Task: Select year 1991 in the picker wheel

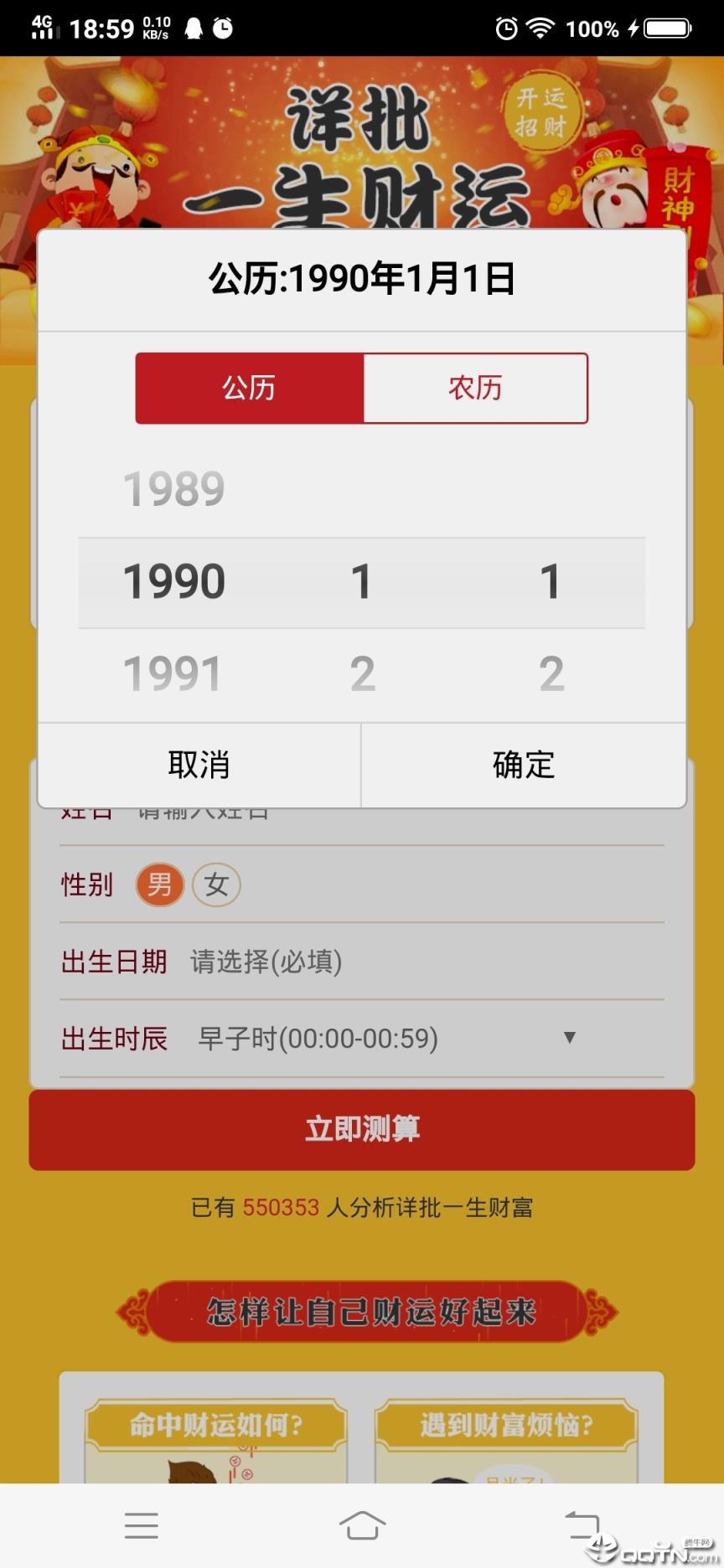Action: coord(172,672)
